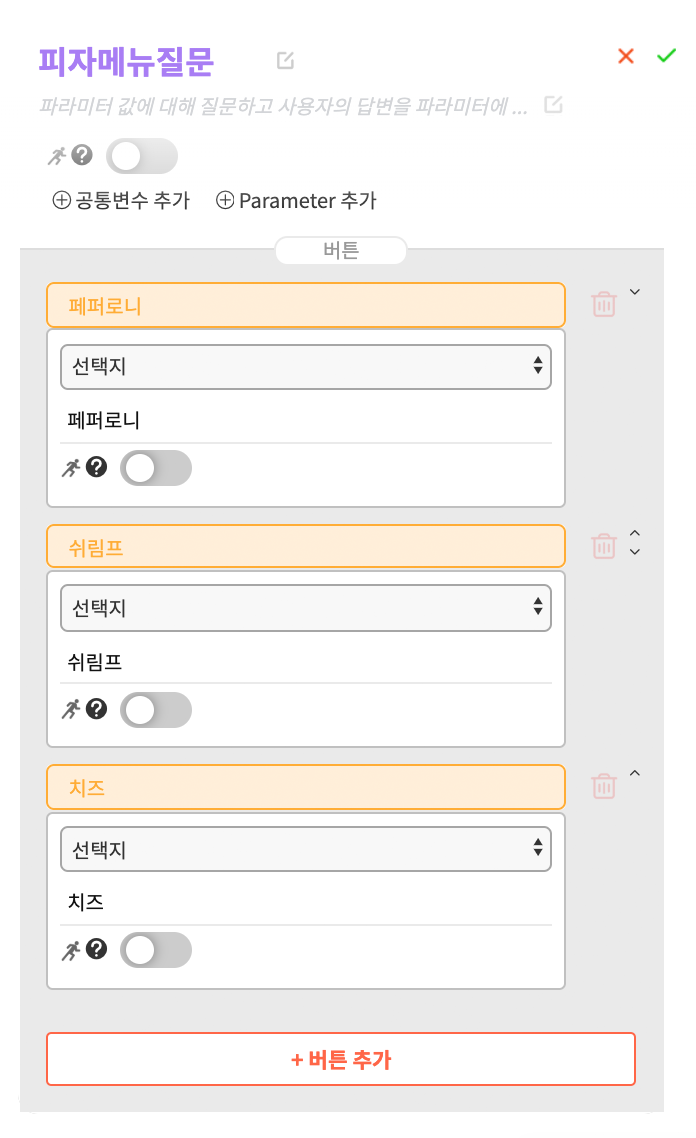Open the 선택지 dropdown under 페퍼로니
The width and height of the screenshot is (696, 1138).
[306, 367]
